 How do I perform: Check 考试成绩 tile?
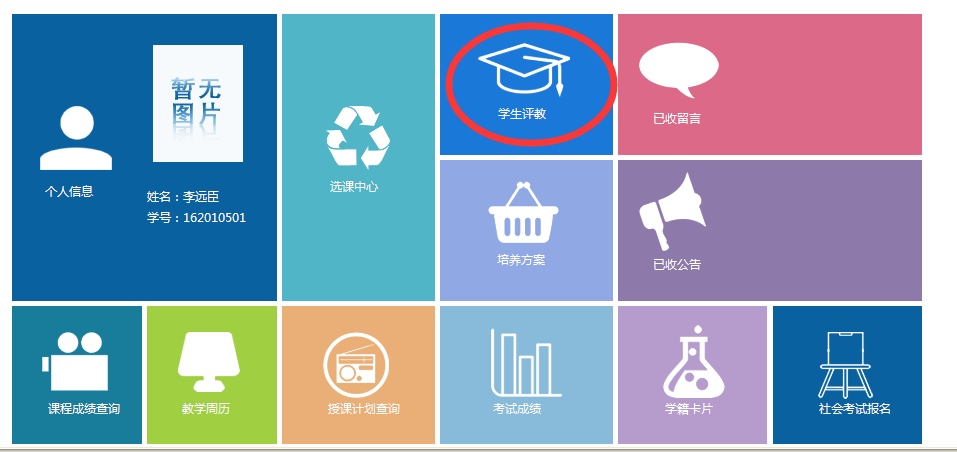tap(525, 375)
